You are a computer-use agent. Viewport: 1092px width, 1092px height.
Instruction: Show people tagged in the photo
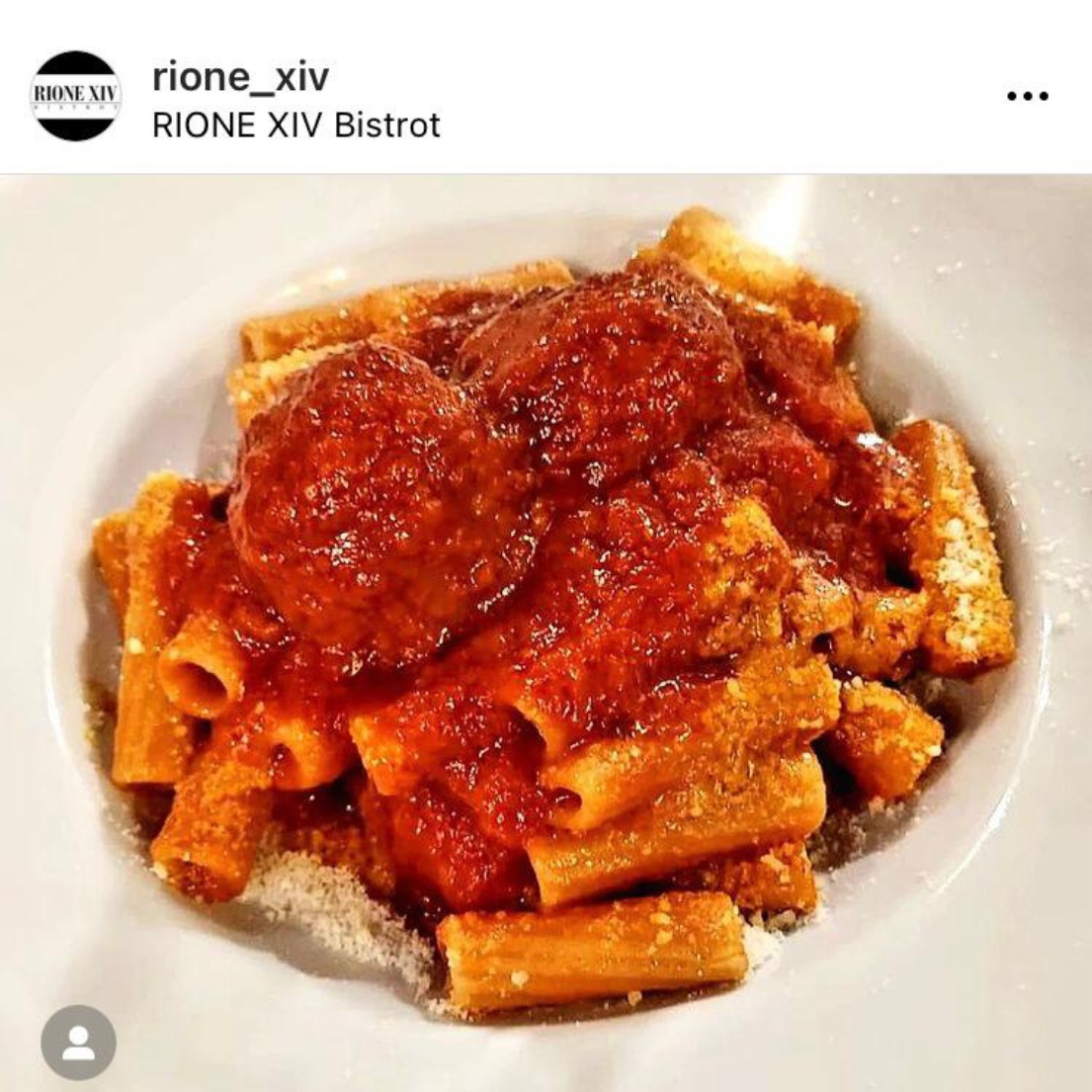coord(78,1042)
